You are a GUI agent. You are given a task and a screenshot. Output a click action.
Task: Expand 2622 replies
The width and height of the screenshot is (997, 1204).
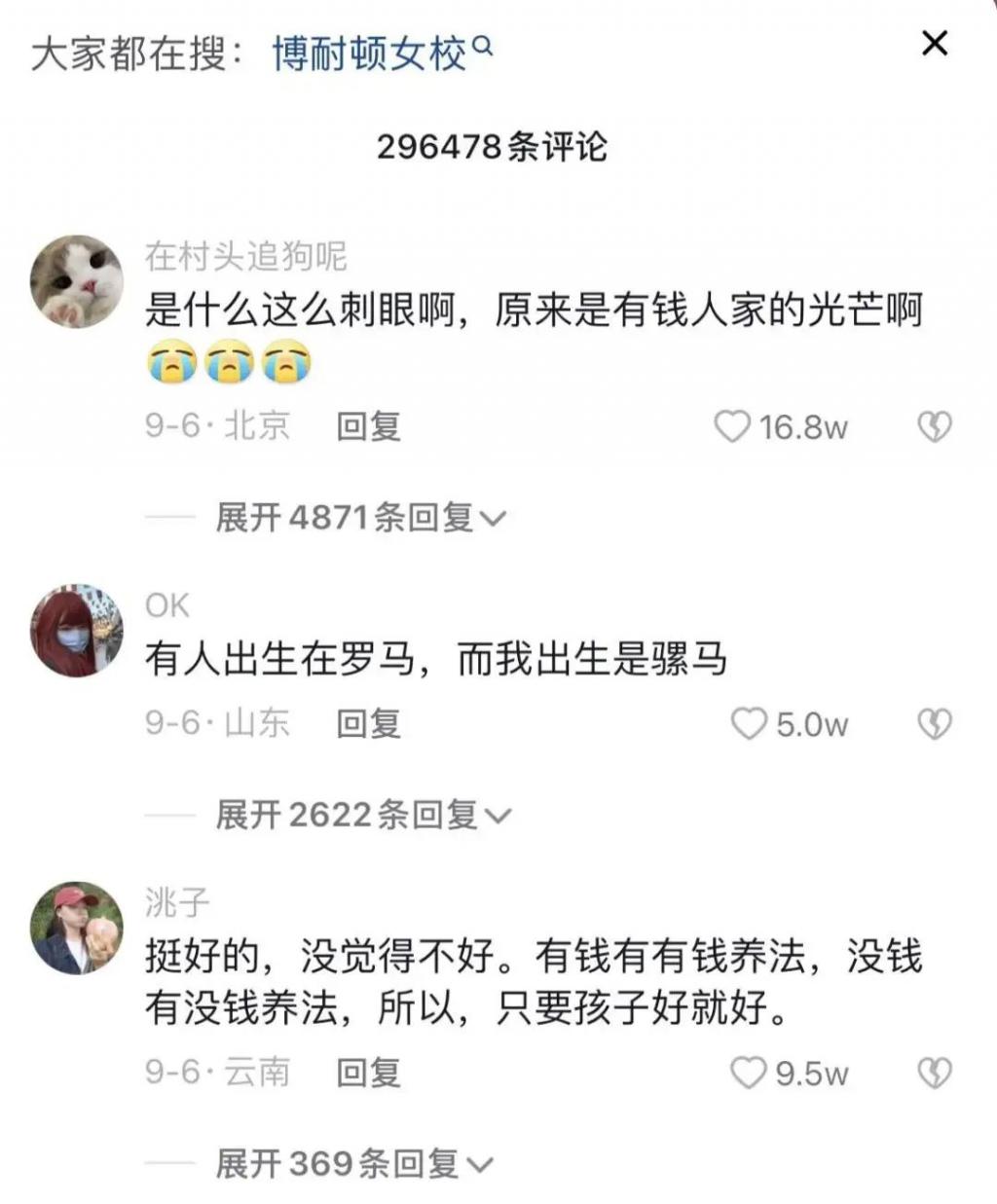(362, 816)
